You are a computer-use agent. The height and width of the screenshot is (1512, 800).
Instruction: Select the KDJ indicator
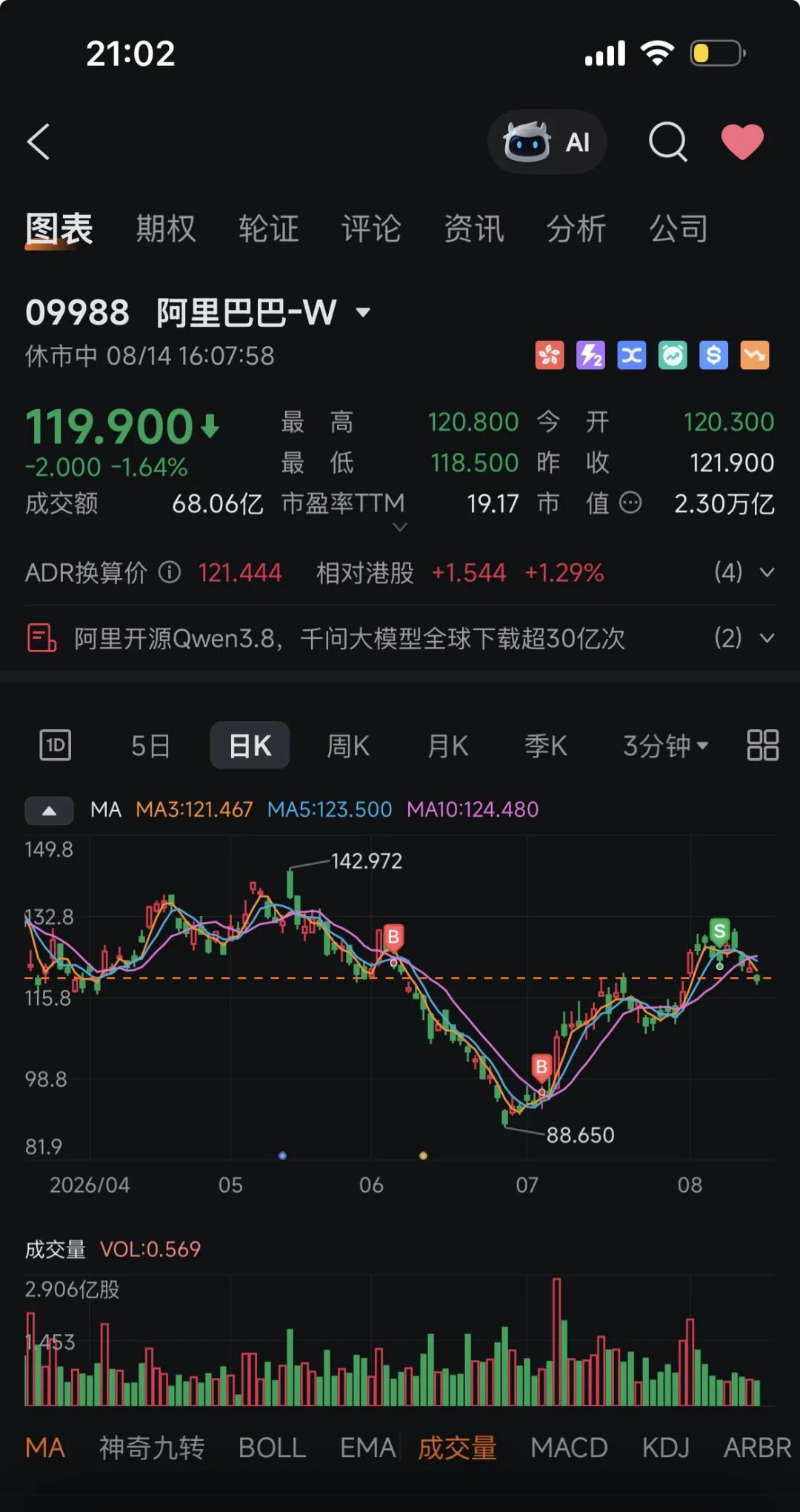tap(665, 1448)
